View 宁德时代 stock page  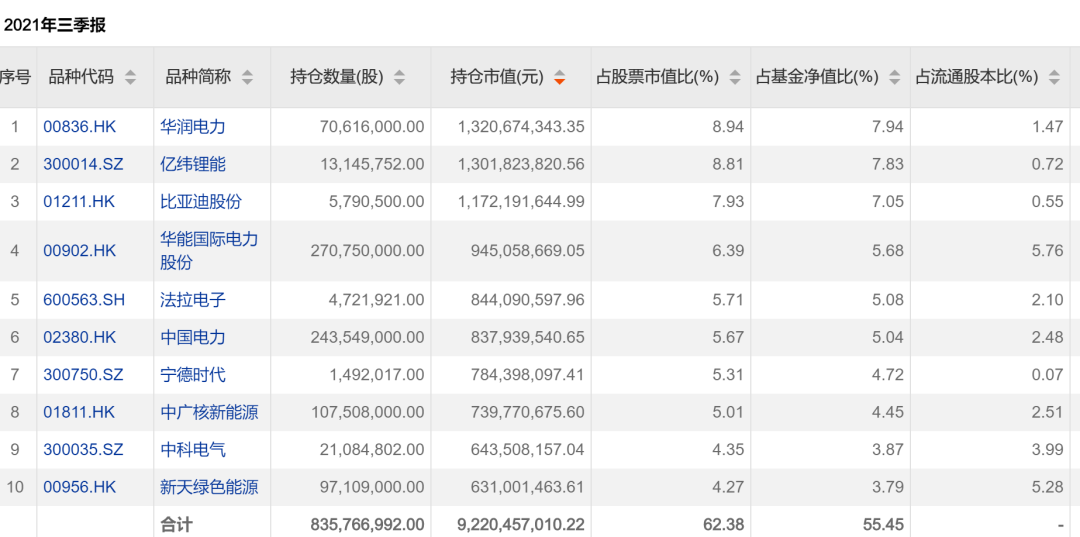tap(193, 374)
